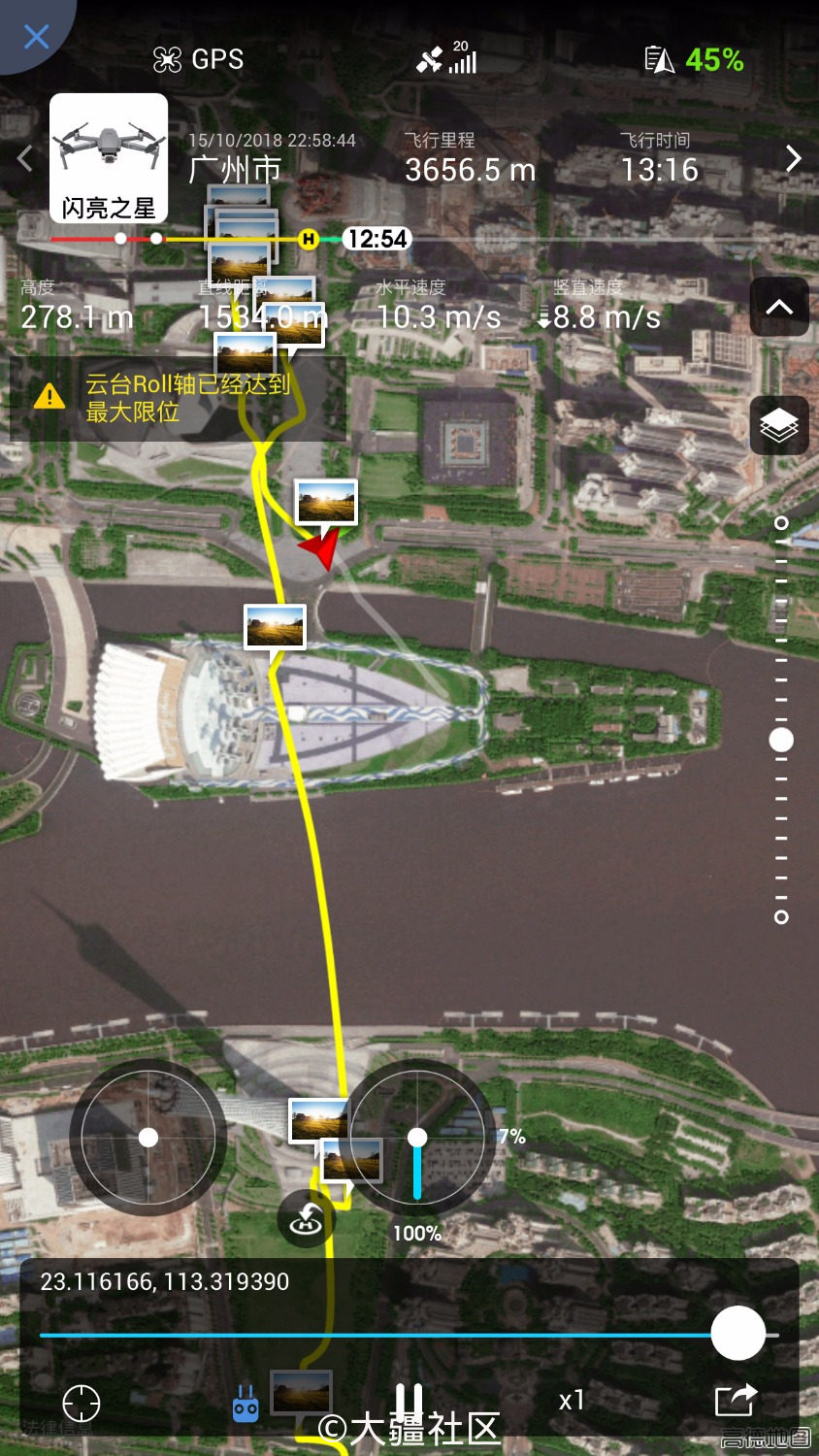The height and width of the screenshot is (1456, 819).
Task: Toggle the remote controller stick display
Action: [246, 1404]
